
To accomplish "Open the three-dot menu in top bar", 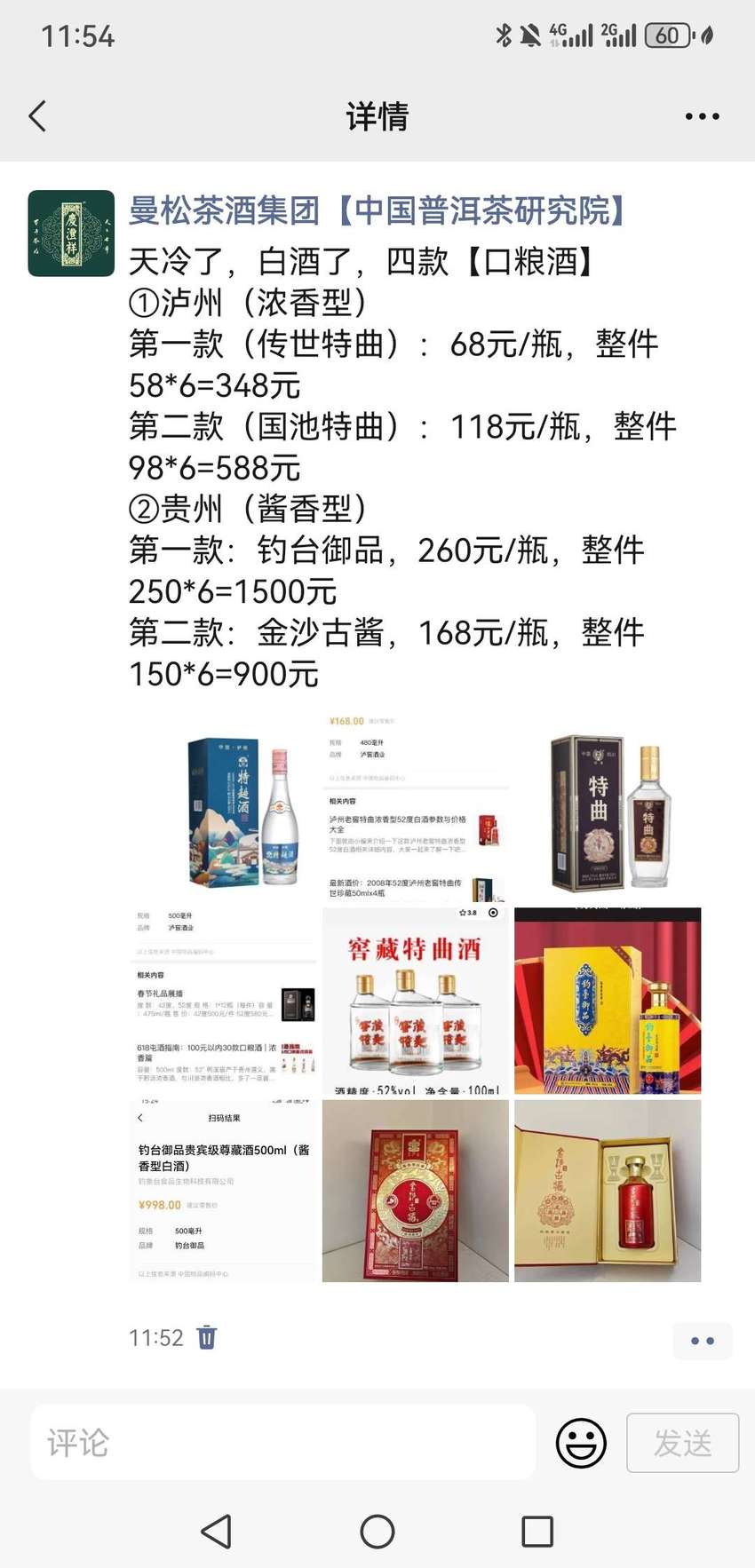I will [x=702, y=116].
